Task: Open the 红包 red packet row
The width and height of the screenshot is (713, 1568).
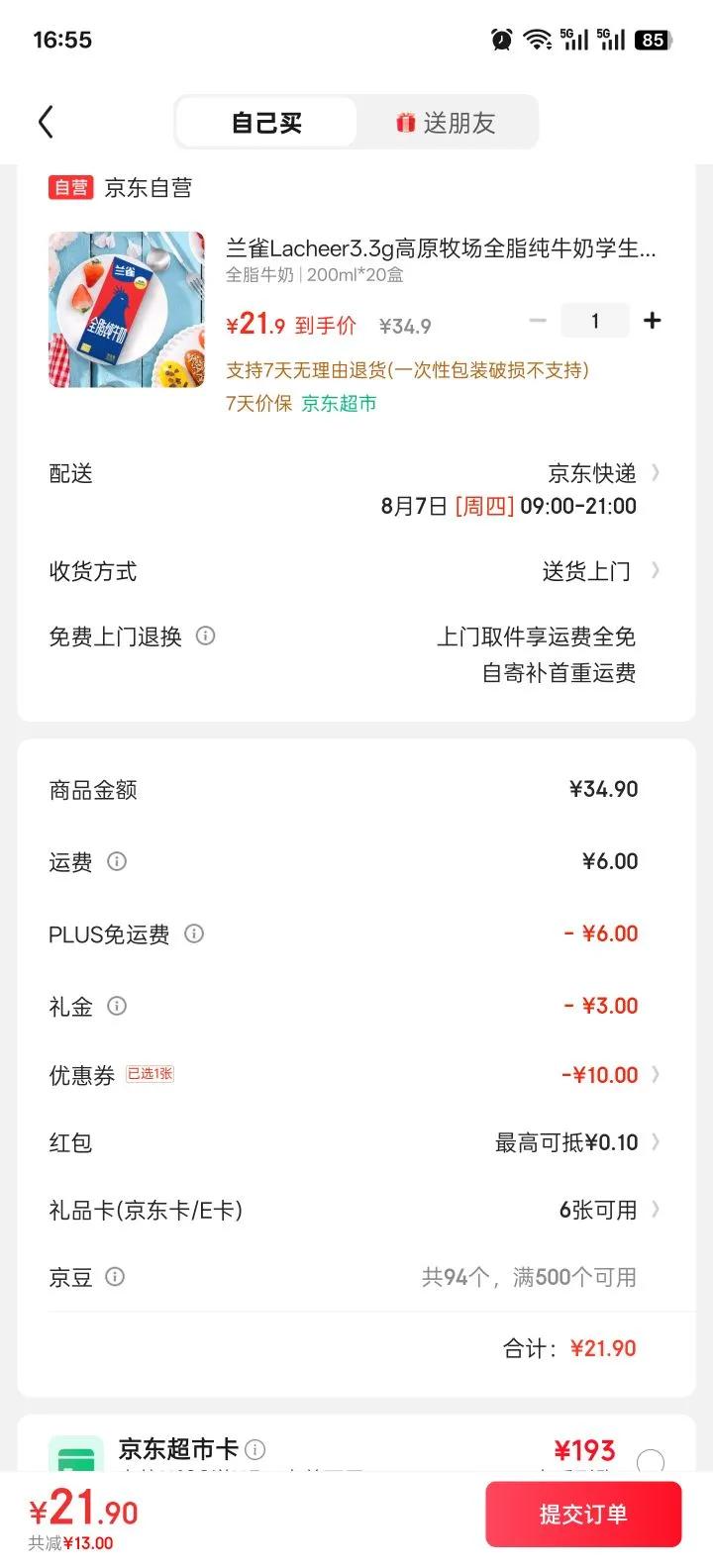Action: click(x=576, y=1142)
